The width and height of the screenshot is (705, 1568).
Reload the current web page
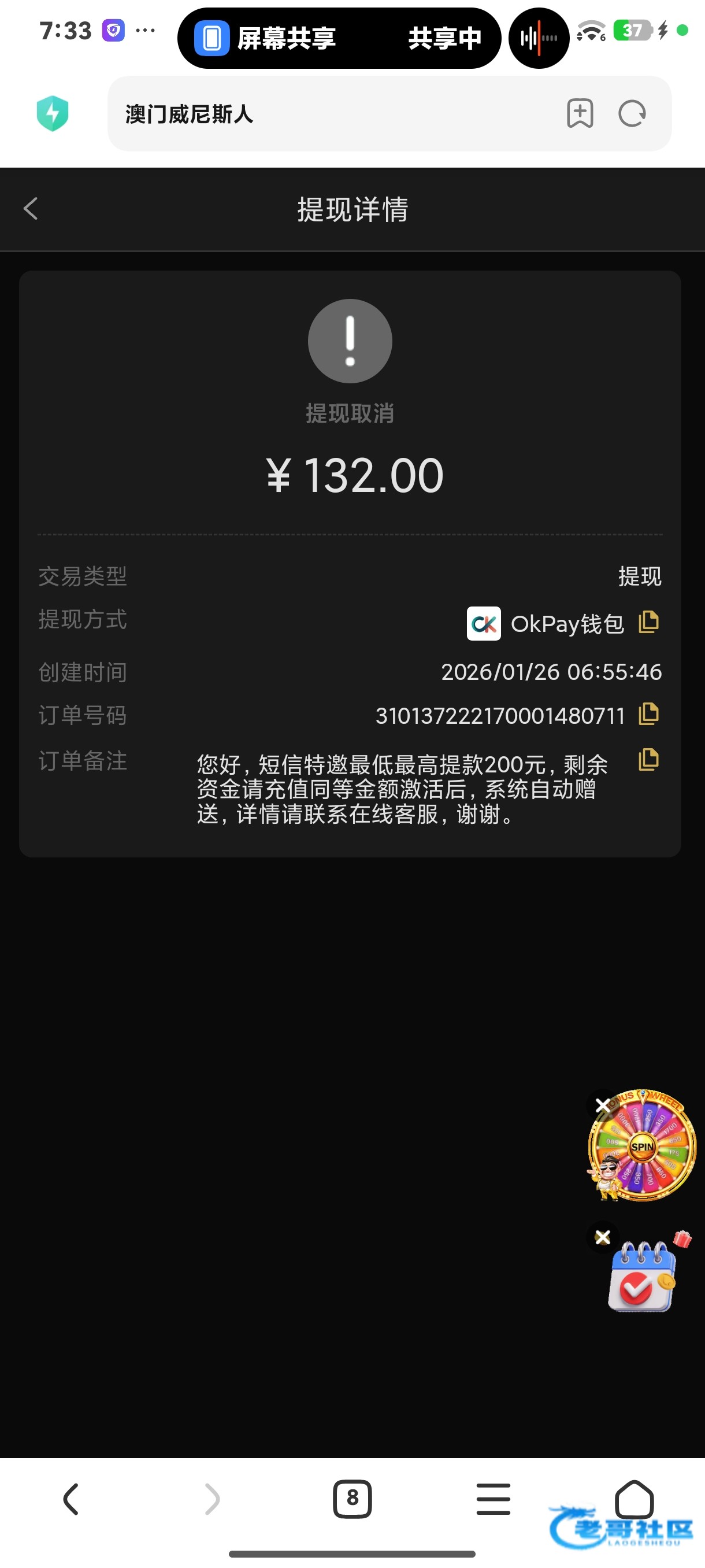click(632, 113)
